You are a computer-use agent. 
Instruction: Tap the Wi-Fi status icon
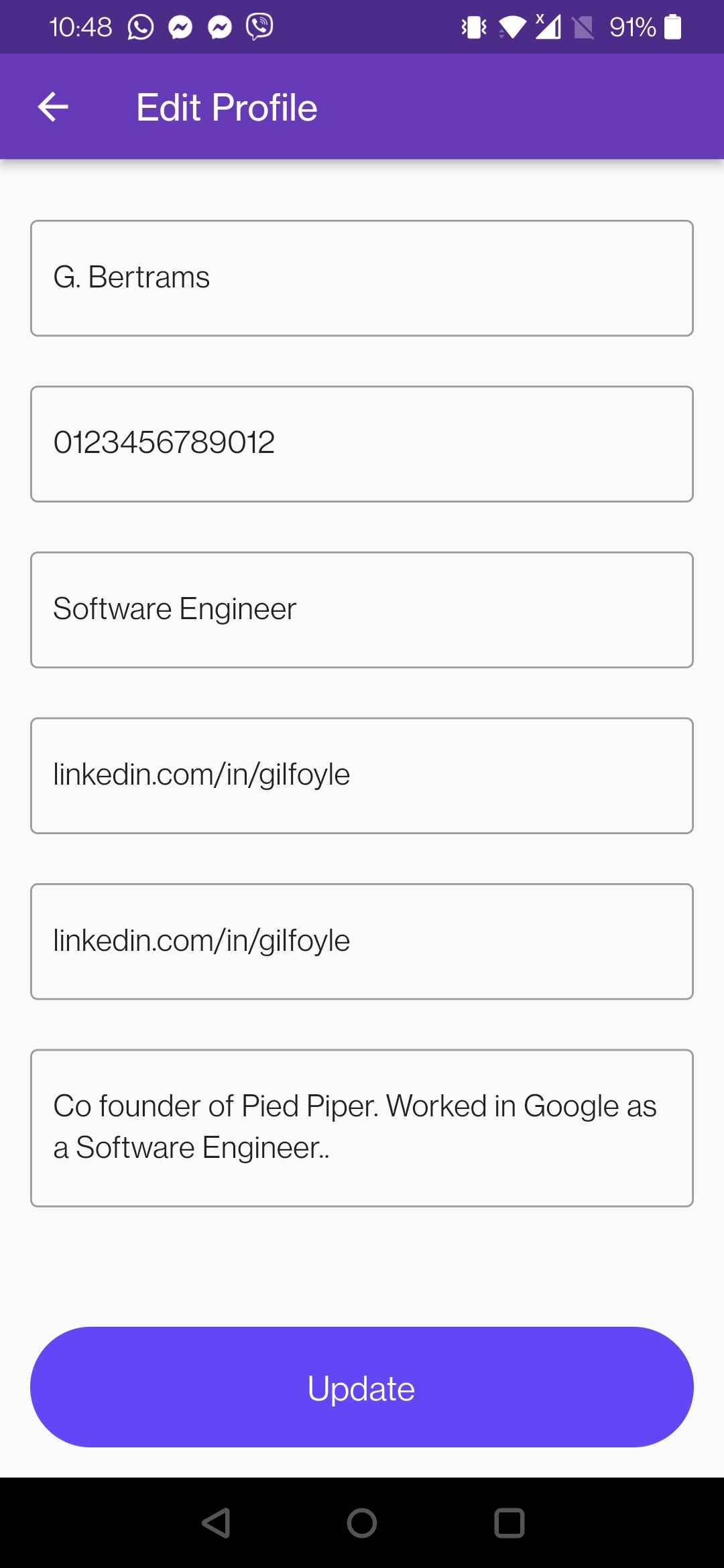tap(511, 27)
